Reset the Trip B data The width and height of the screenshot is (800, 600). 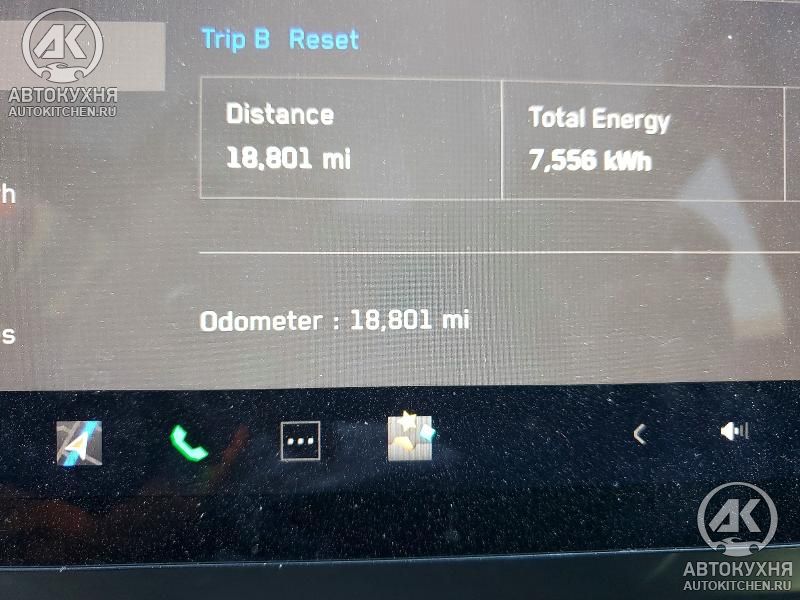point(323,40)
